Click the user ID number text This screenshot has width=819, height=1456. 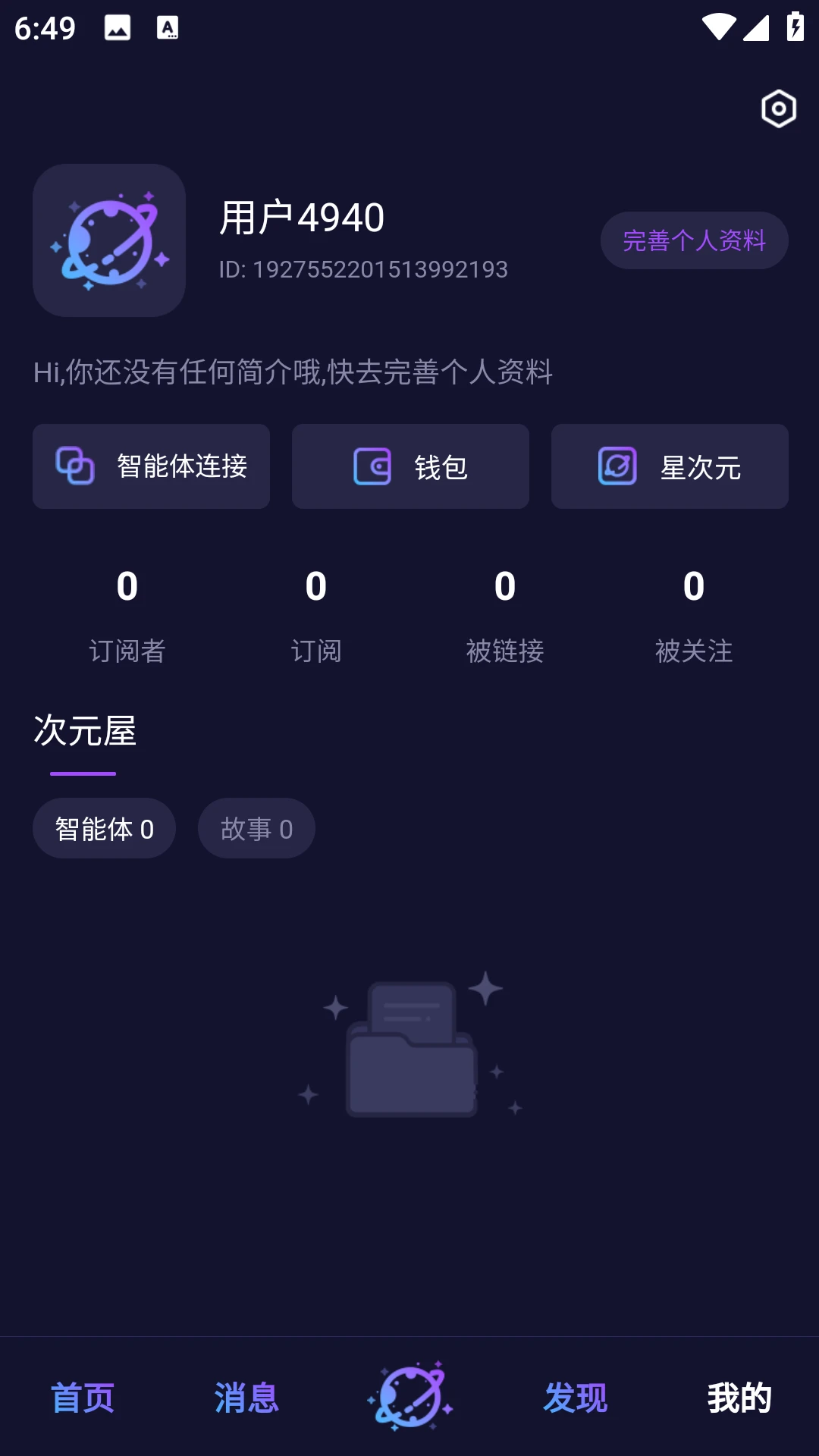point(363,269)
